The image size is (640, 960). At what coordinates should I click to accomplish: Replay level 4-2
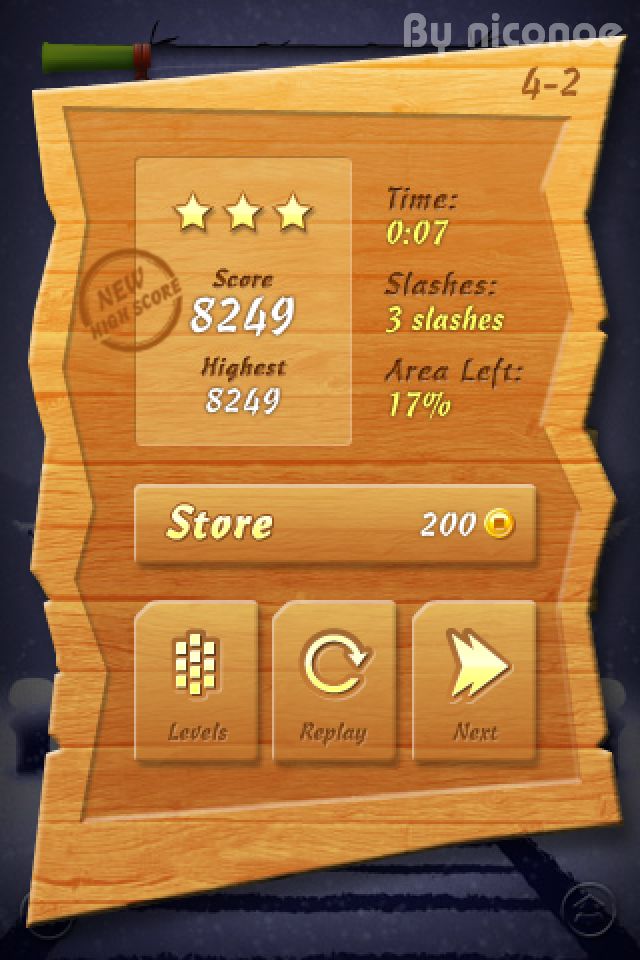point(334,682)
